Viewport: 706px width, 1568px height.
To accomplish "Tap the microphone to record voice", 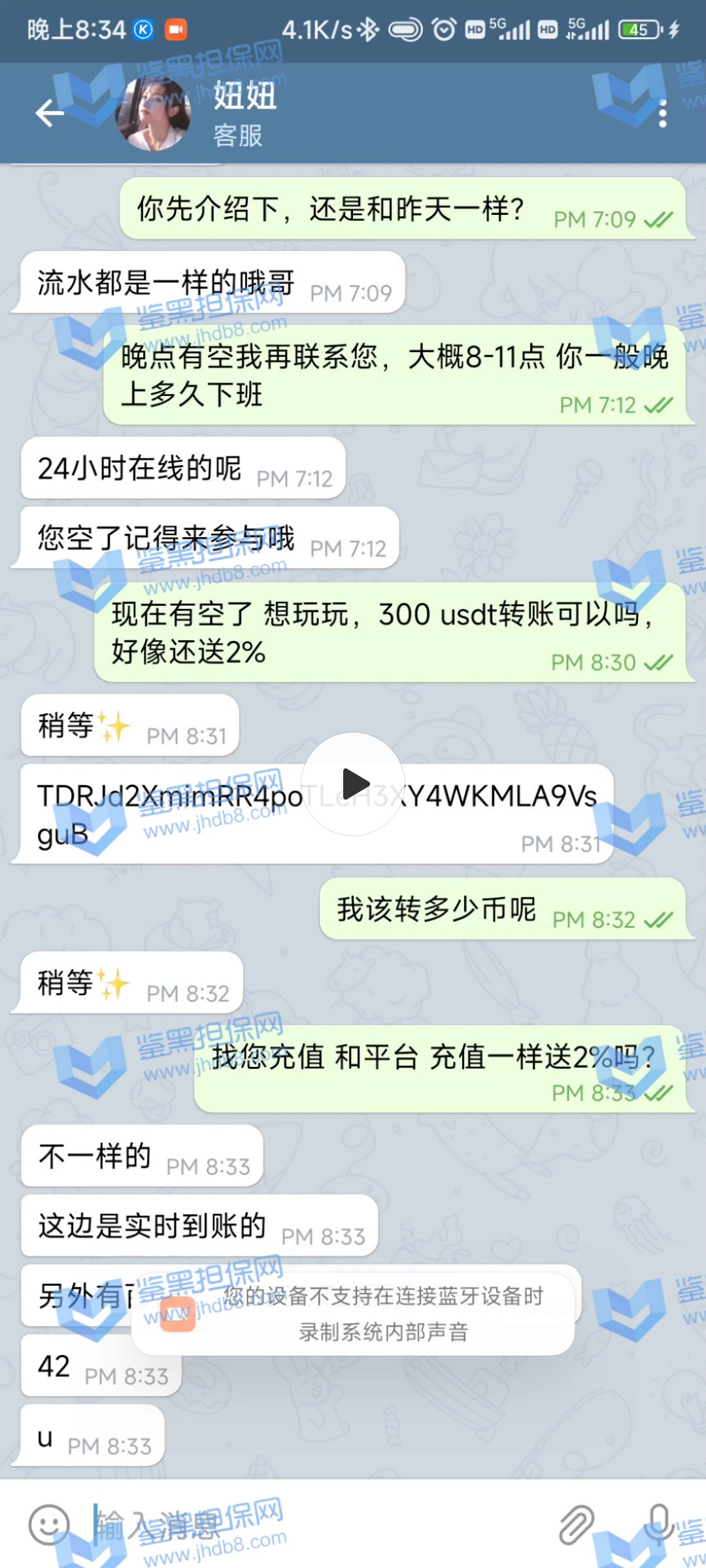I will 658,1525.
